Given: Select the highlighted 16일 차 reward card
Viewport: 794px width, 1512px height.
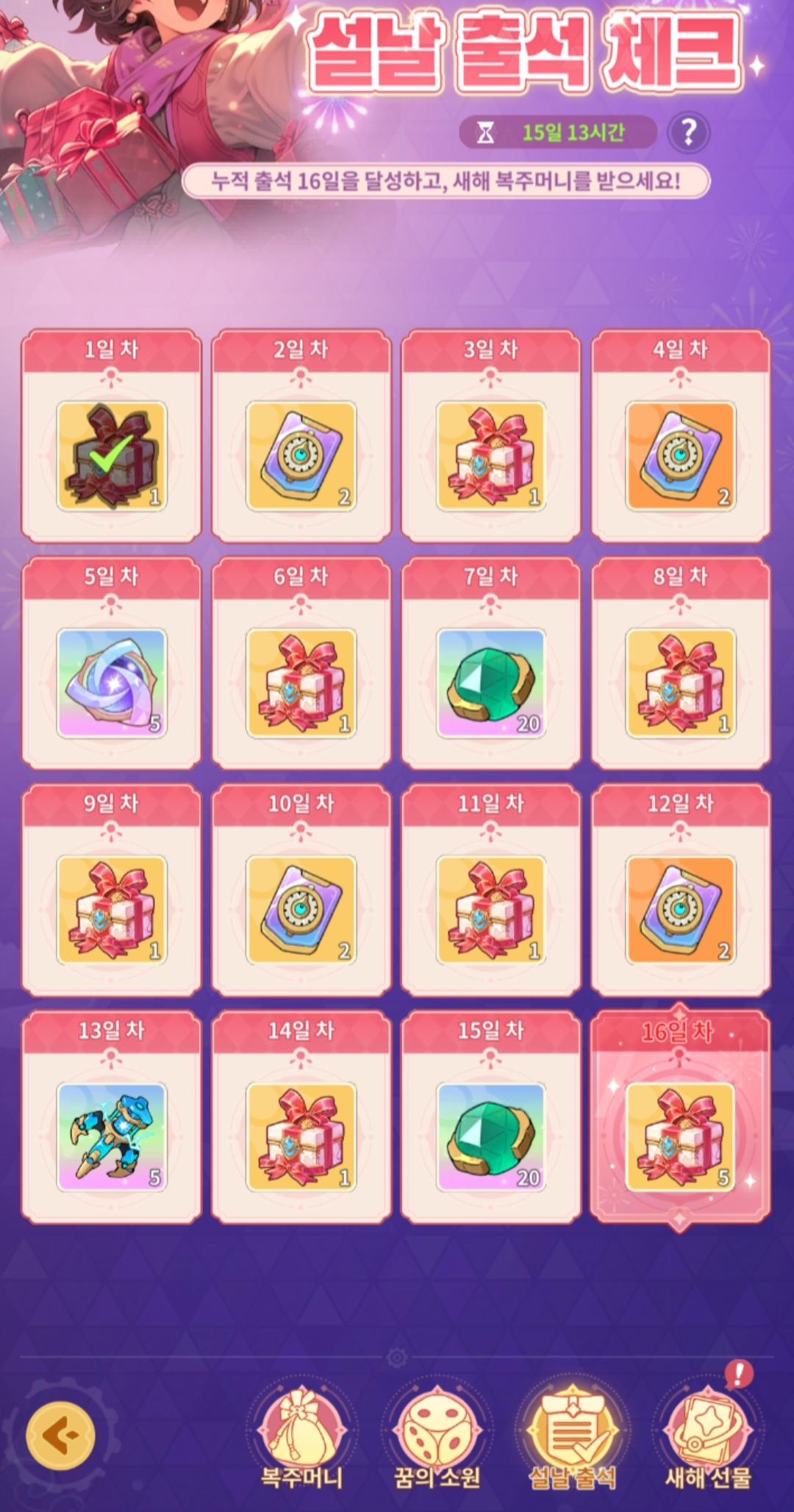Looking at the screenshot, I should pos(681,1137).
